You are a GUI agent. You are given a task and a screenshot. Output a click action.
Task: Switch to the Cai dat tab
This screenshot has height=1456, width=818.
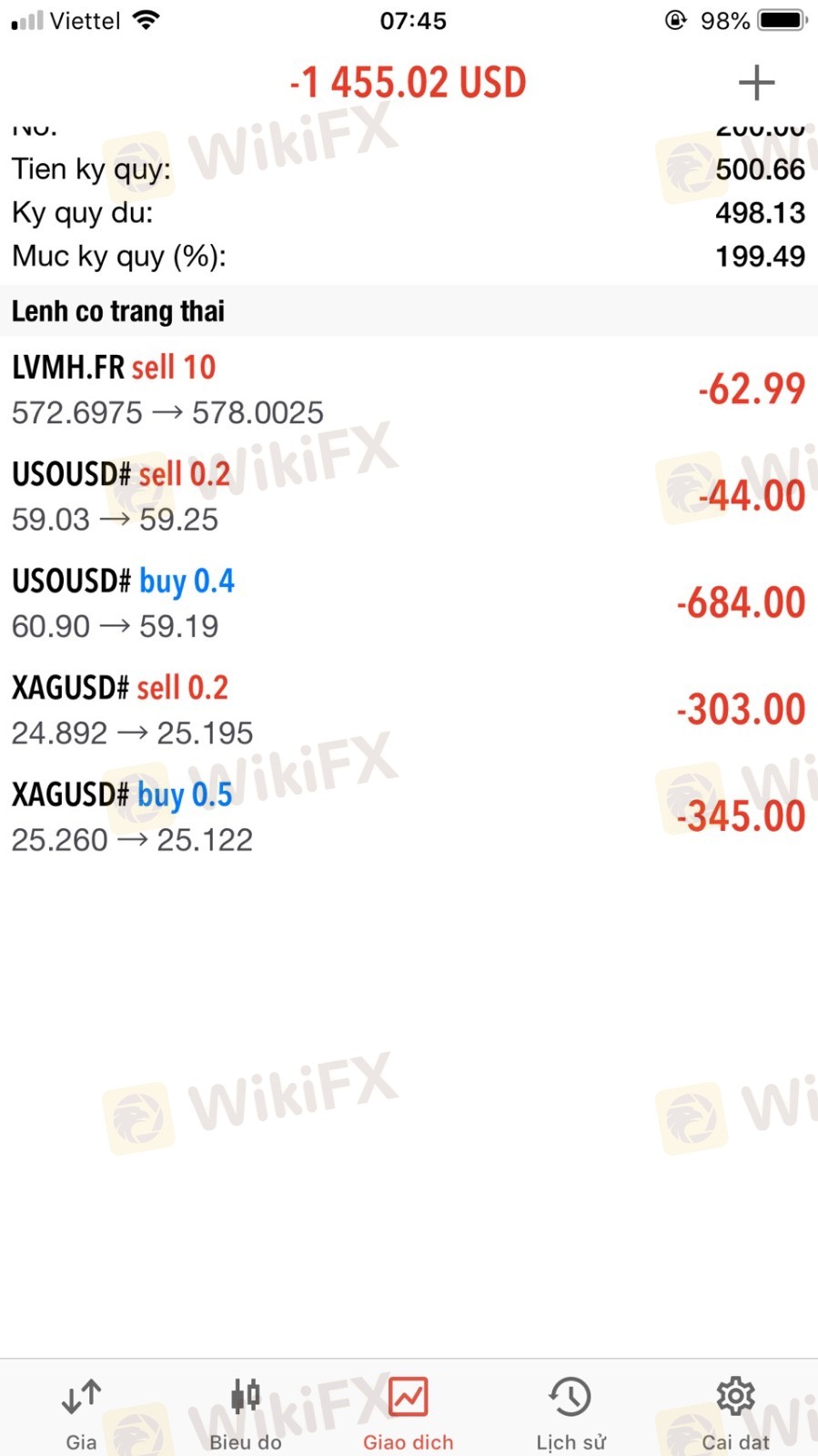735,1412
